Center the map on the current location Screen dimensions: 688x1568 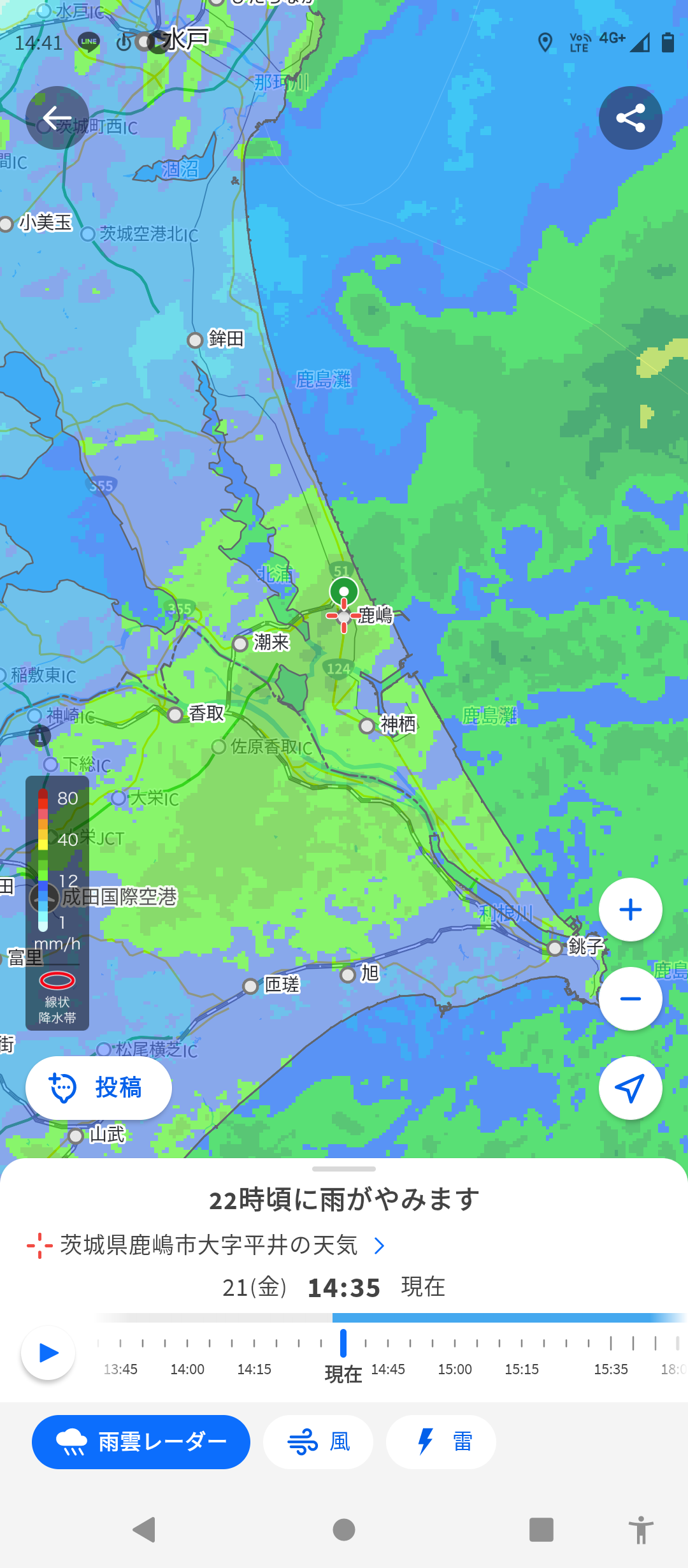click(x=630, y=1088)
